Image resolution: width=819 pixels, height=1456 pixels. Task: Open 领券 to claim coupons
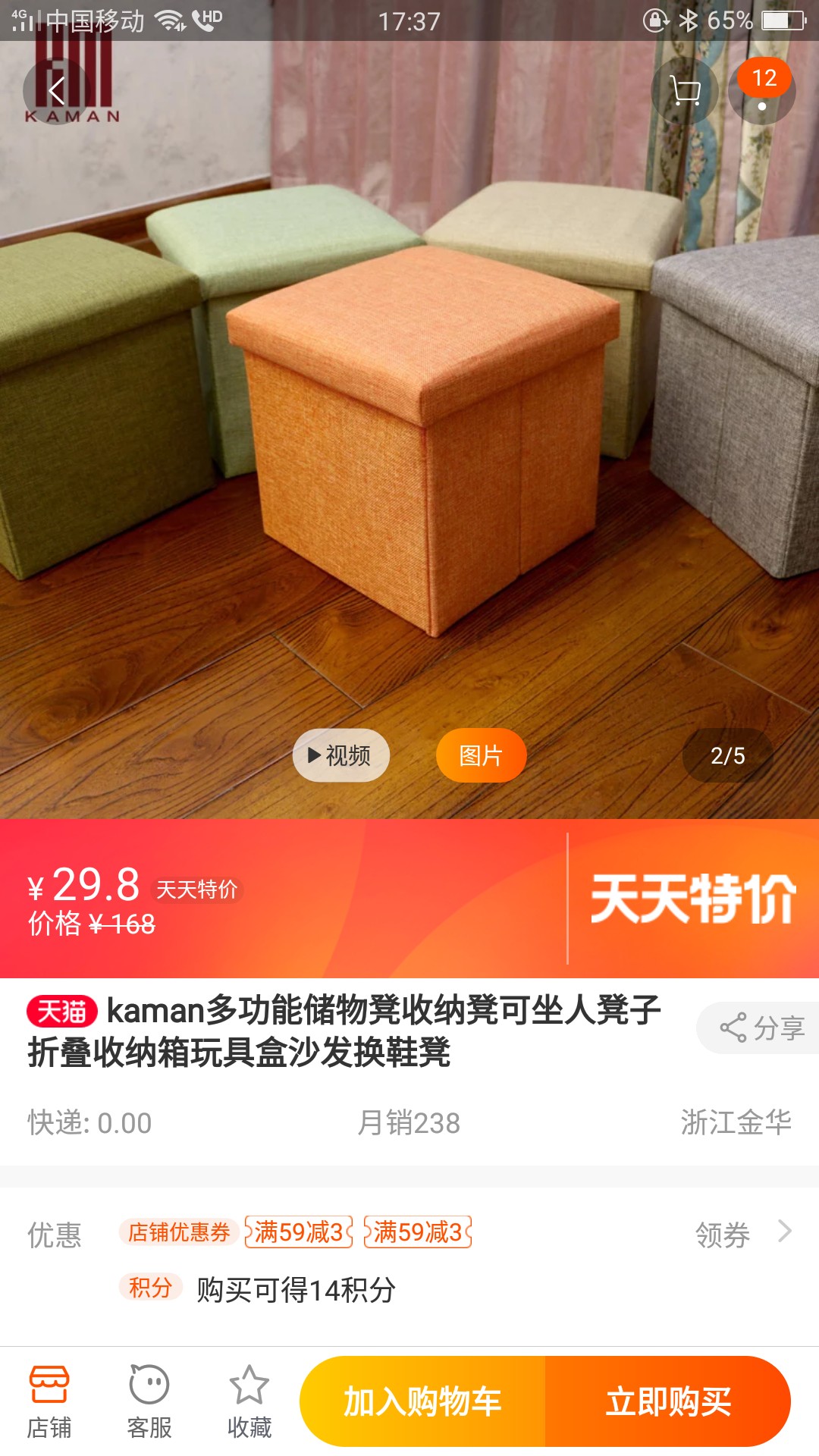coord(743,1234)
